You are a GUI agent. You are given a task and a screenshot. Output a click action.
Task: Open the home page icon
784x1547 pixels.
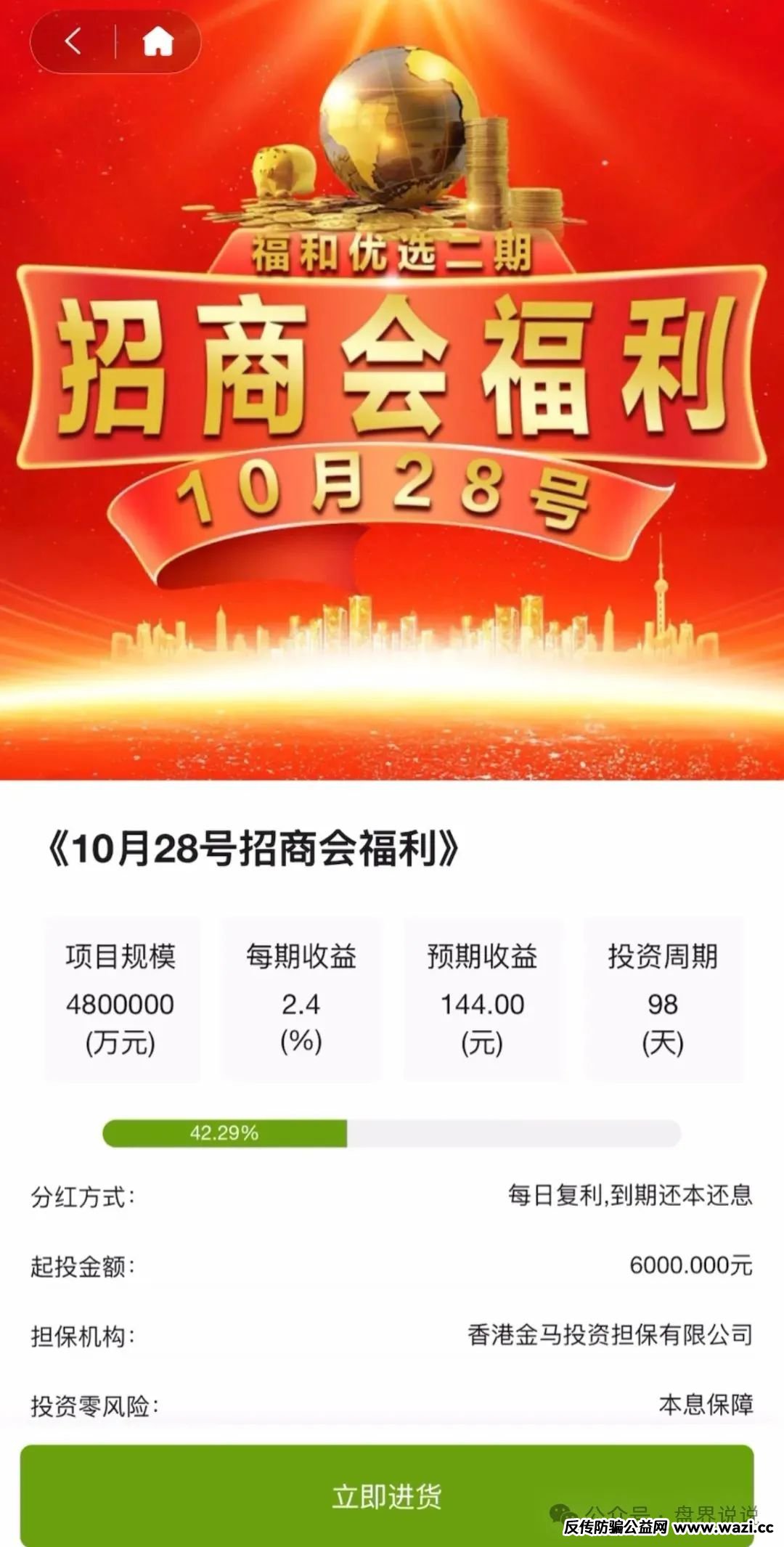pyautogui.click(x=158, y=41)
